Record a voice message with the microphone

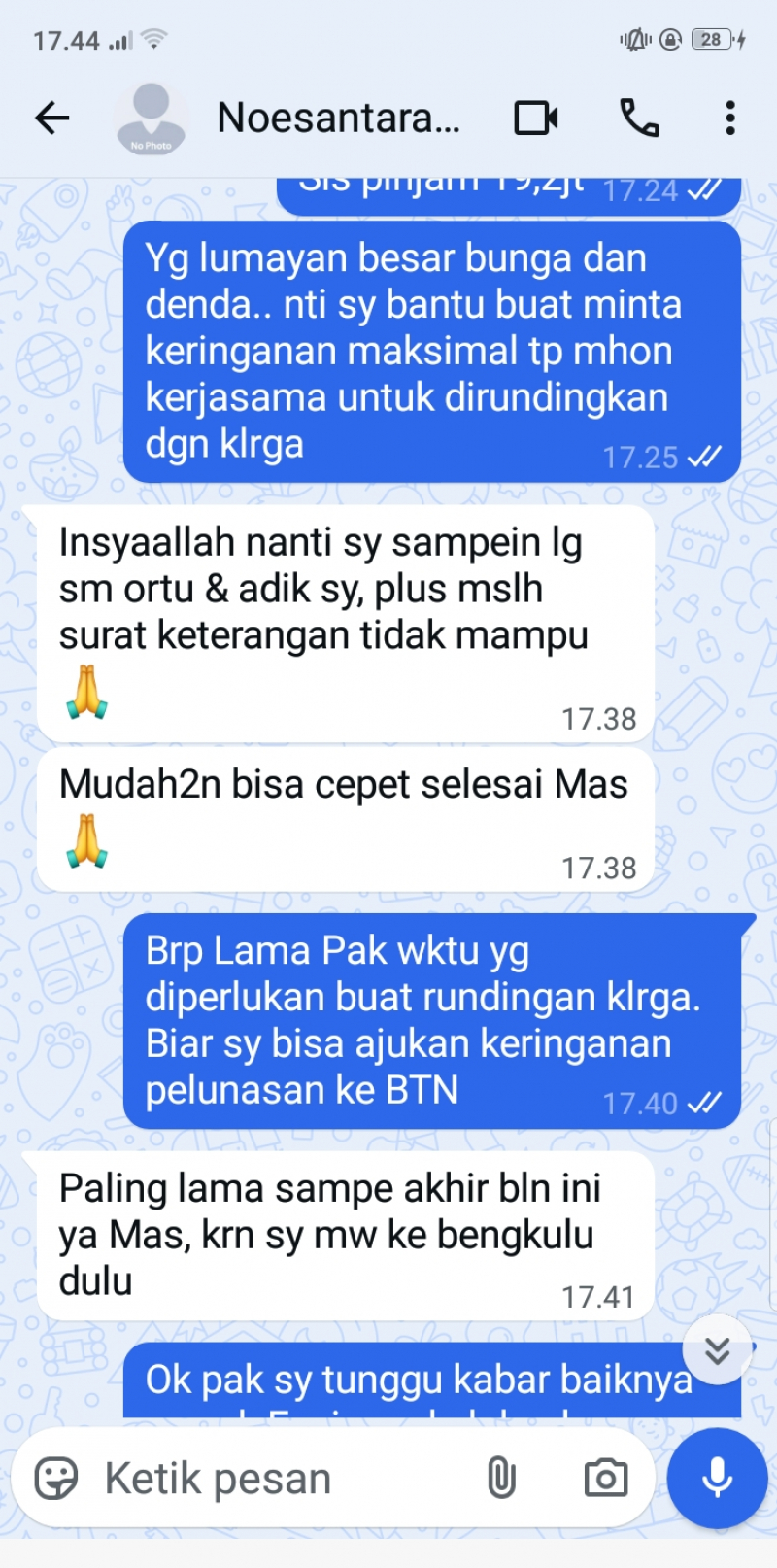pyautogui.click(x=718, y=1479)
